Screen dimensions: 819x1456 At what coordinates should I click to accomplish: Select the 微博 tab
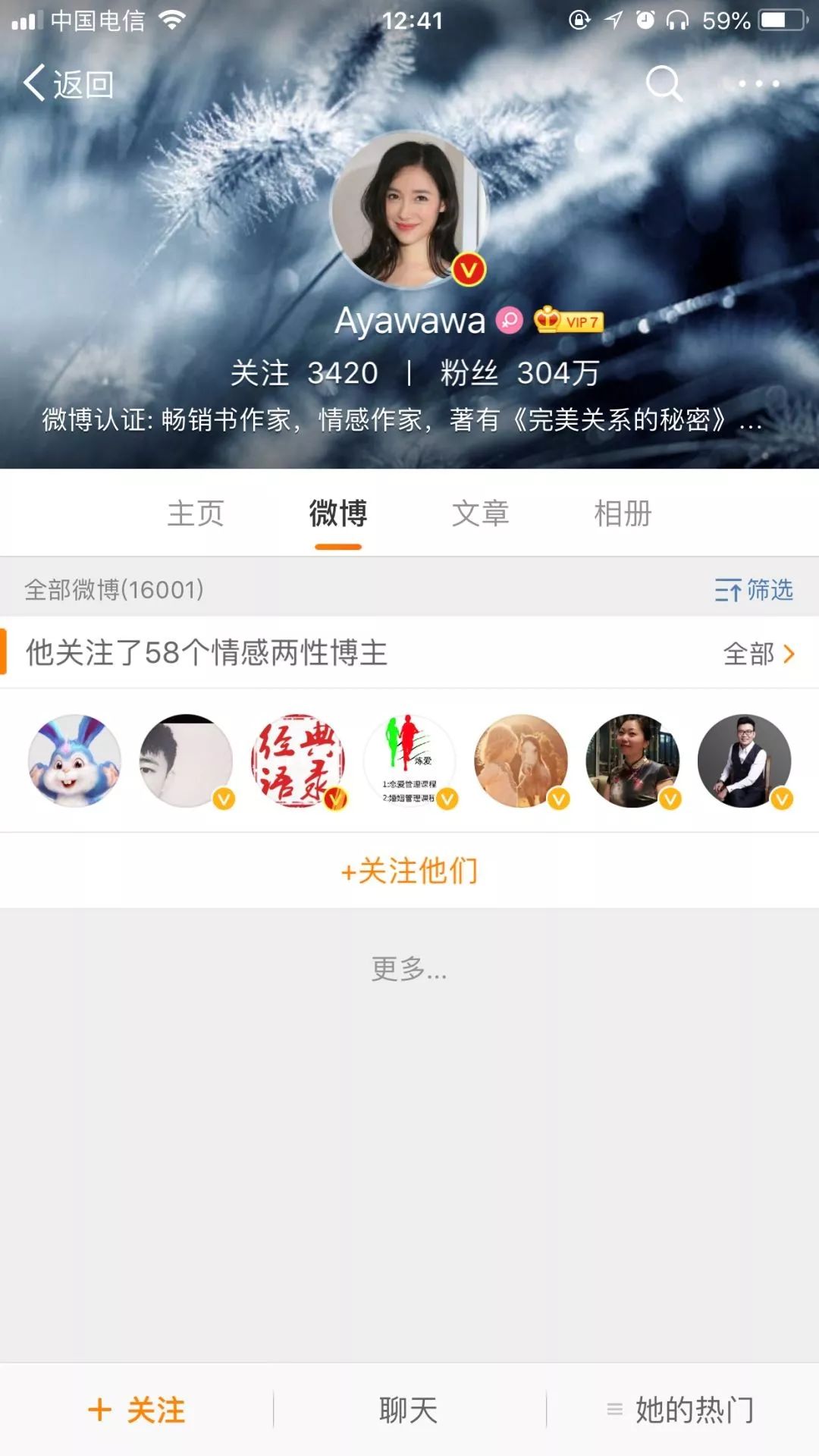(x=338, y=513)
